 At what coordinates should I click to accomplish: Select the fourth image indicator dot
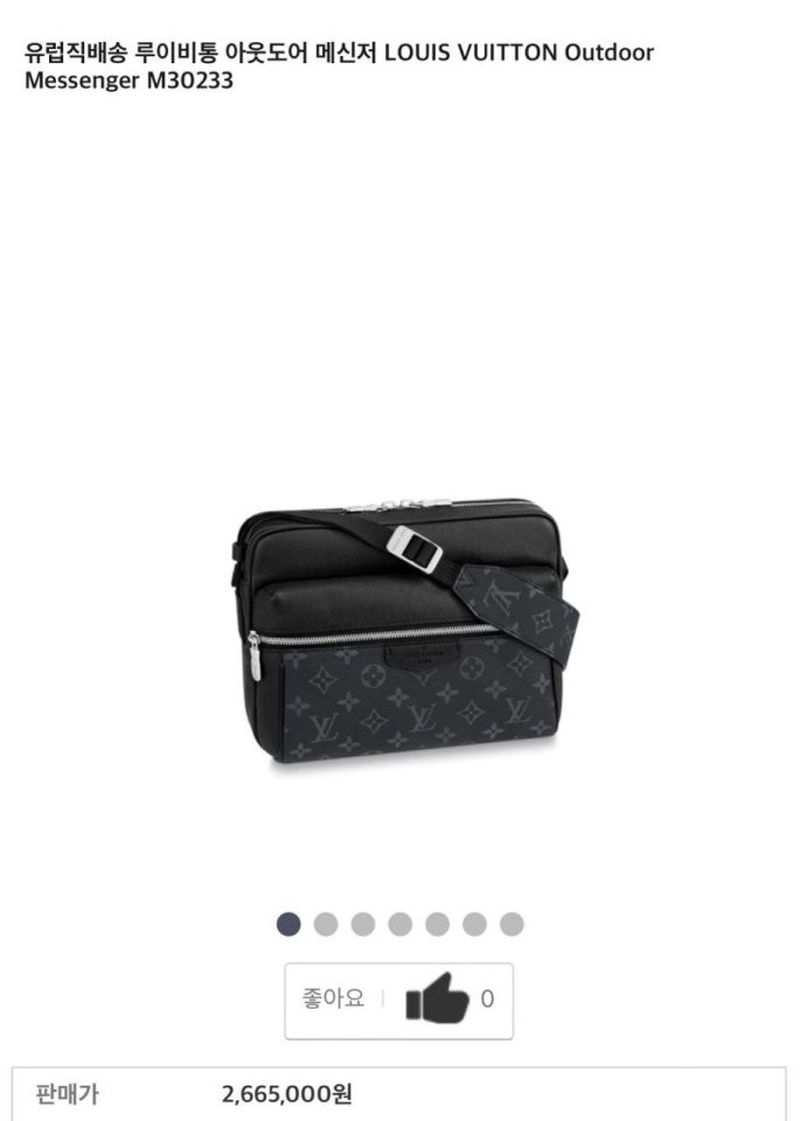(400, 924)
